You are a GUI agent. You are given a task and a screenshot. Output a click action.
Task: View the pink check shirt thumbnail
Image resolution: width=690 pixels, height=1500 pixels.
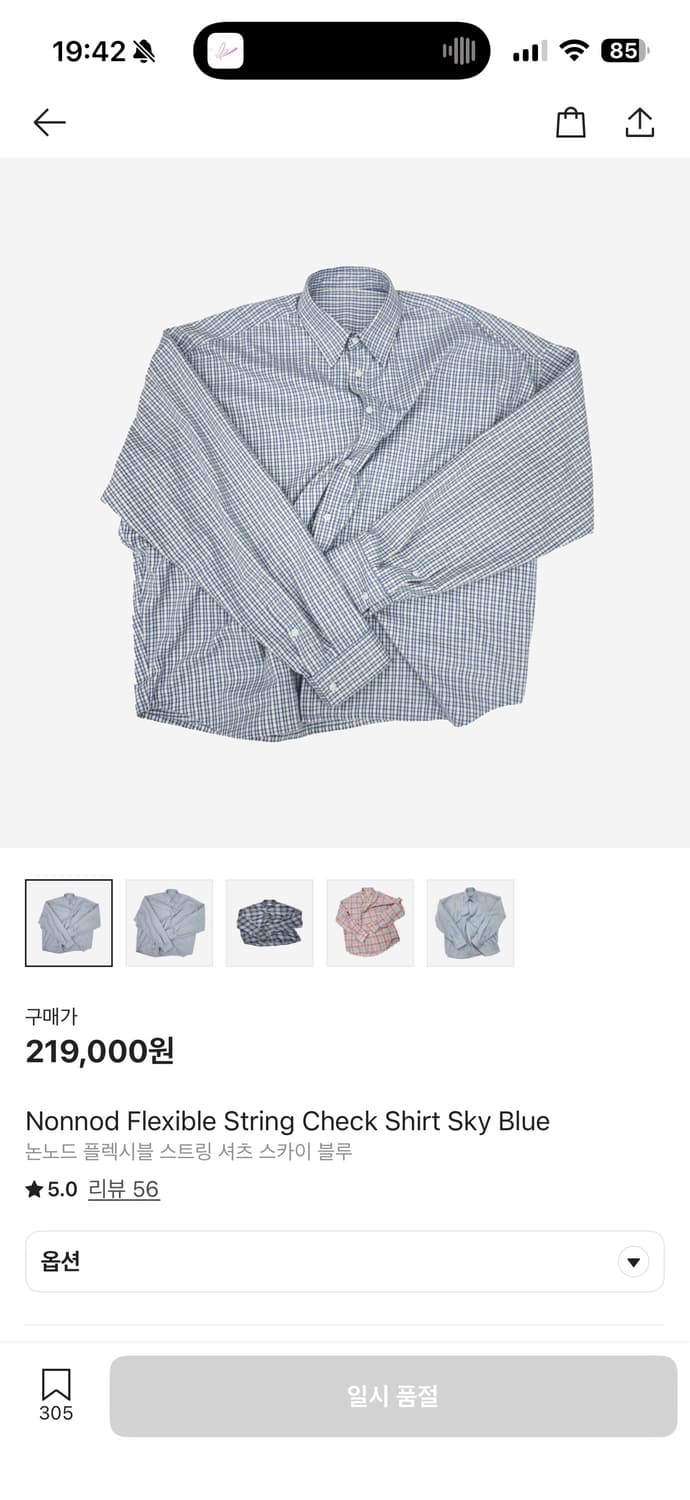click(370, 923)
